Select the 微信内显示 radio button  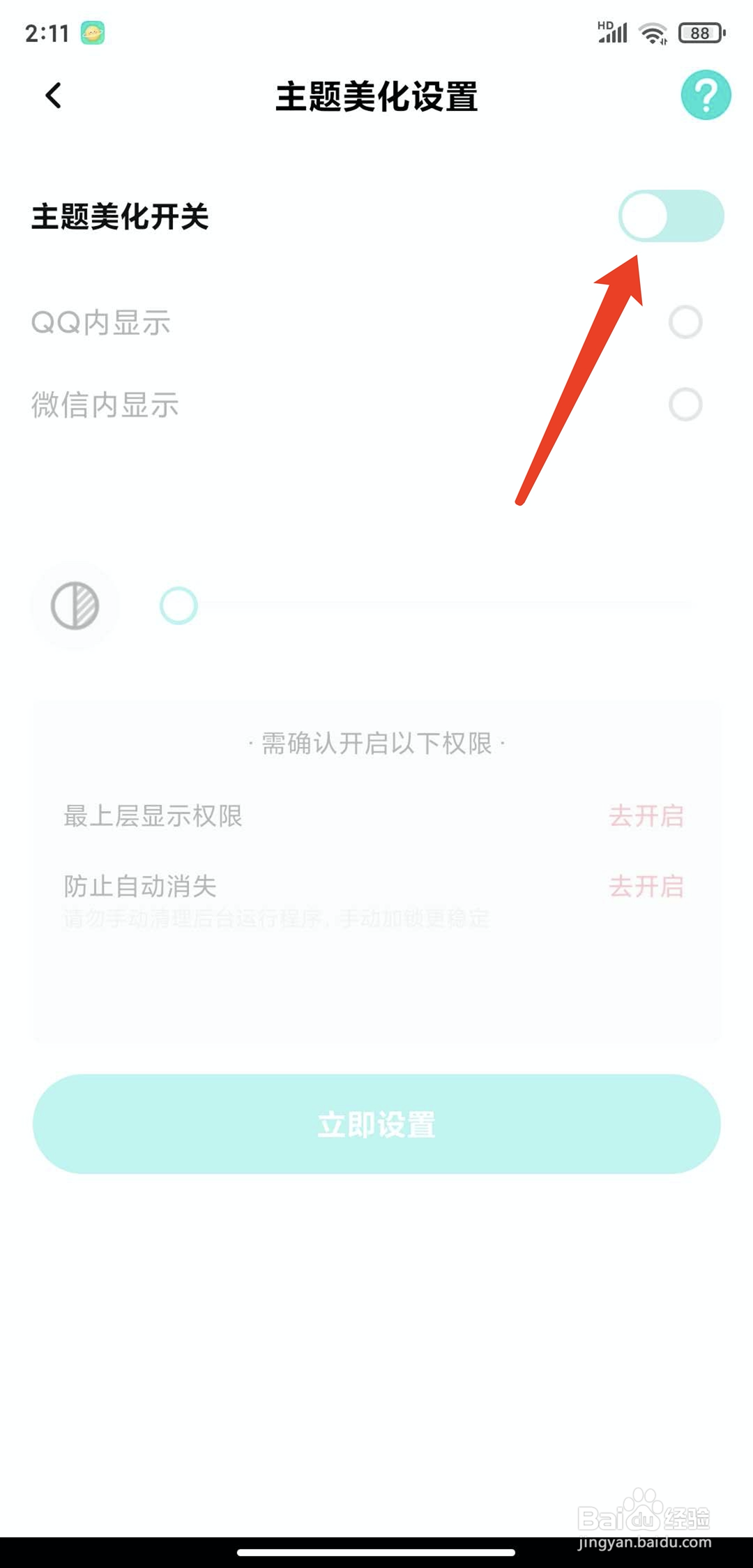tap(684, 405)
